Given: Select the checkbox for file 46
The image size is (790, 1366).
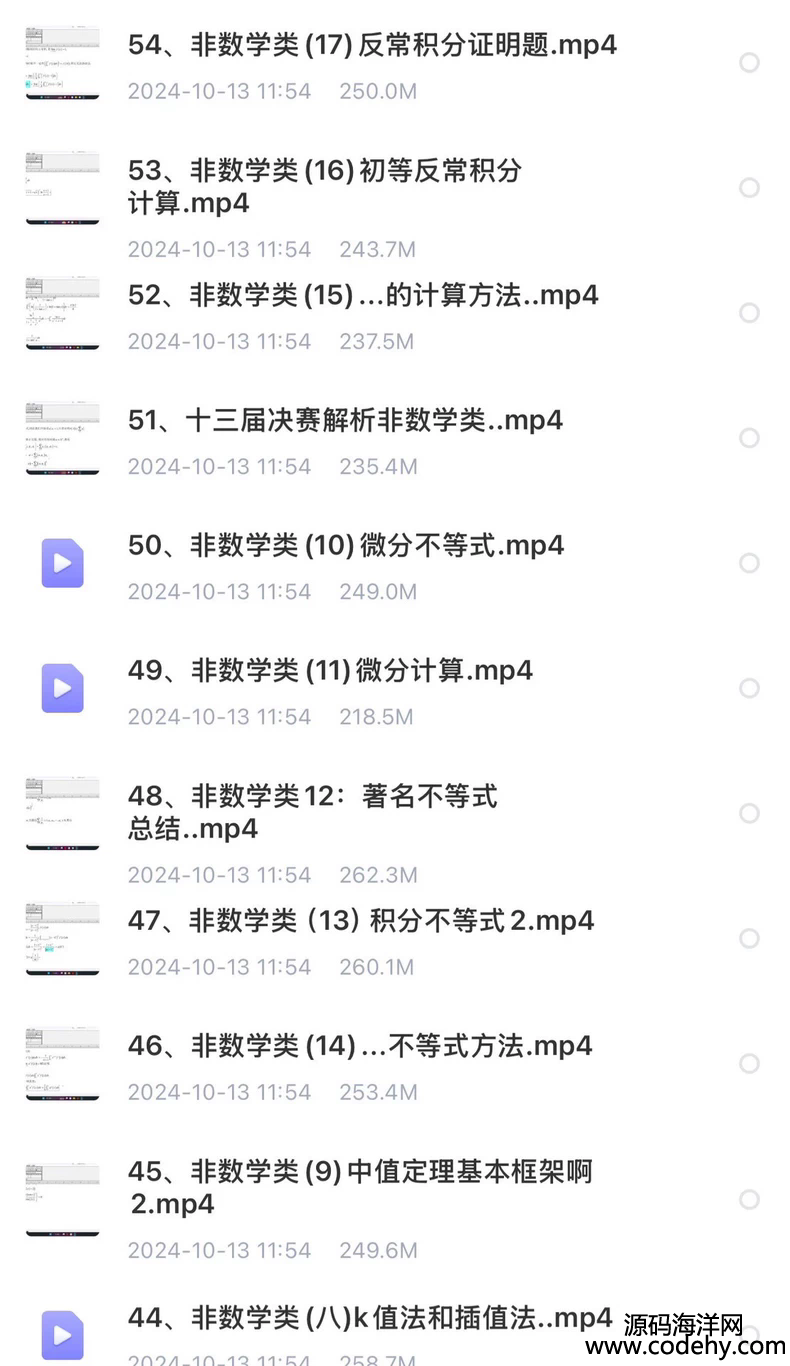Looking at the screenshot, I should [749, 1063].
